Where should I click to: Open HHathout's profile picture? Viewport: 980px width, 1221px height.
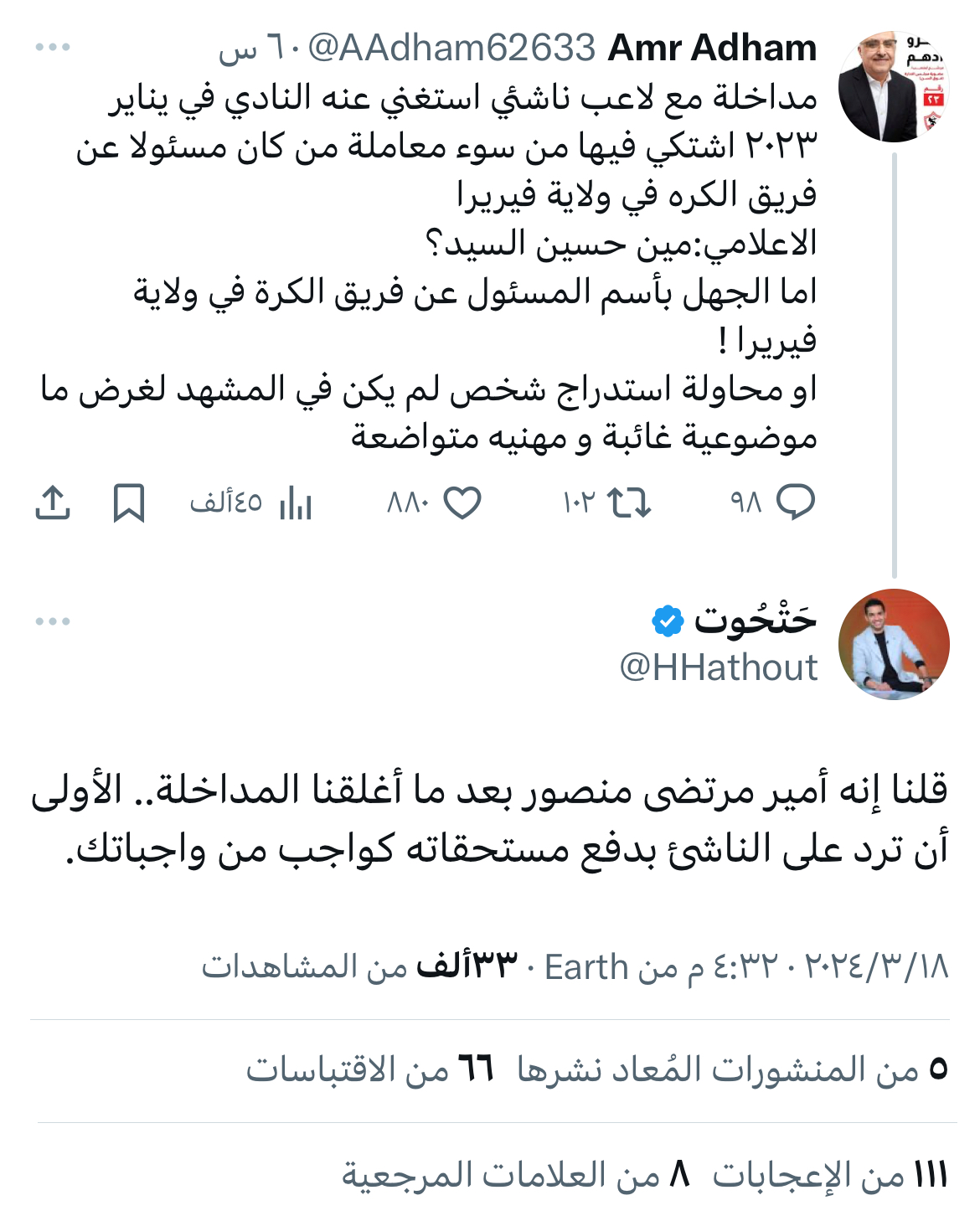click(894, 643)
